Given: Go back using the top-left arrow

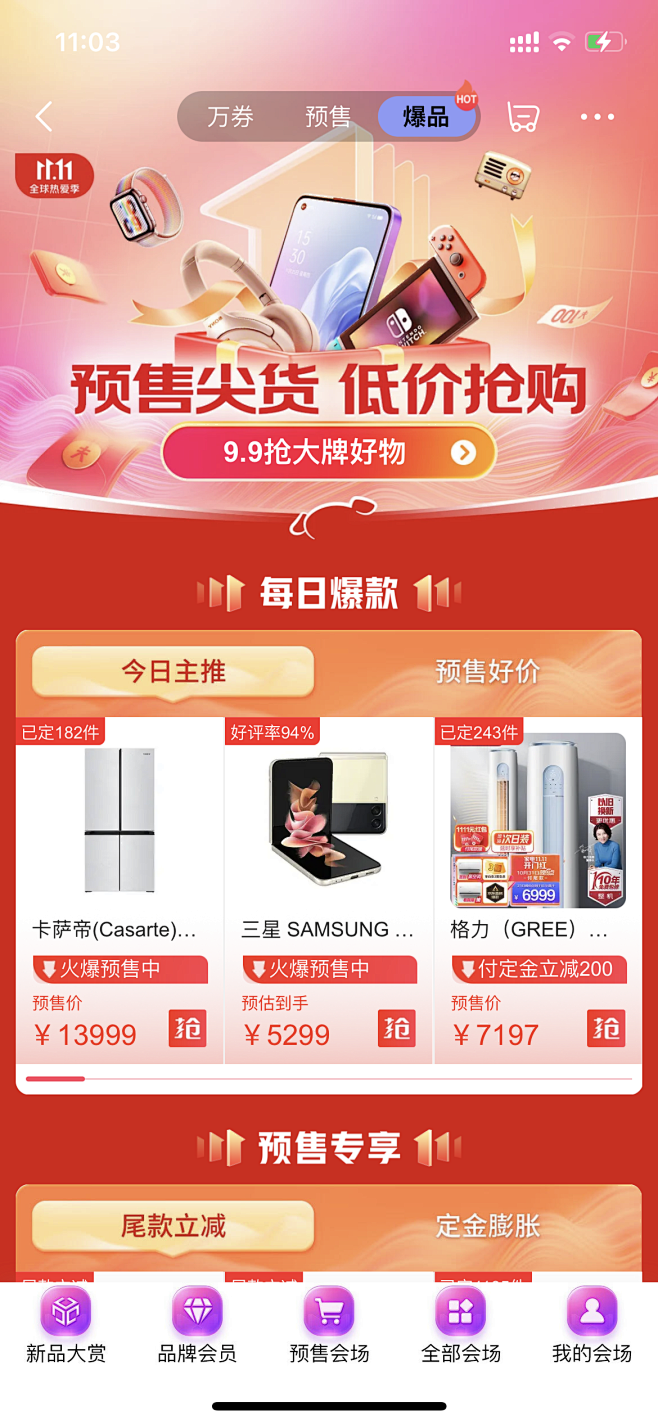Looking at the screenshot, I should click(x=44, y=117).
